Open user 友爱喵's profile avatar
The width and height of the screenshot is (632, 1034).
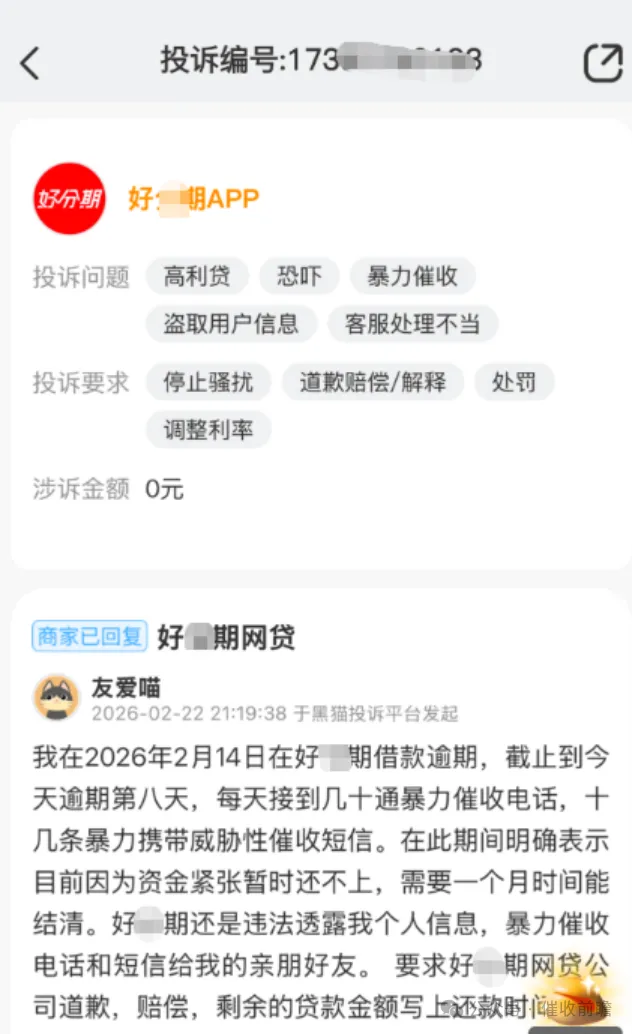56,697
